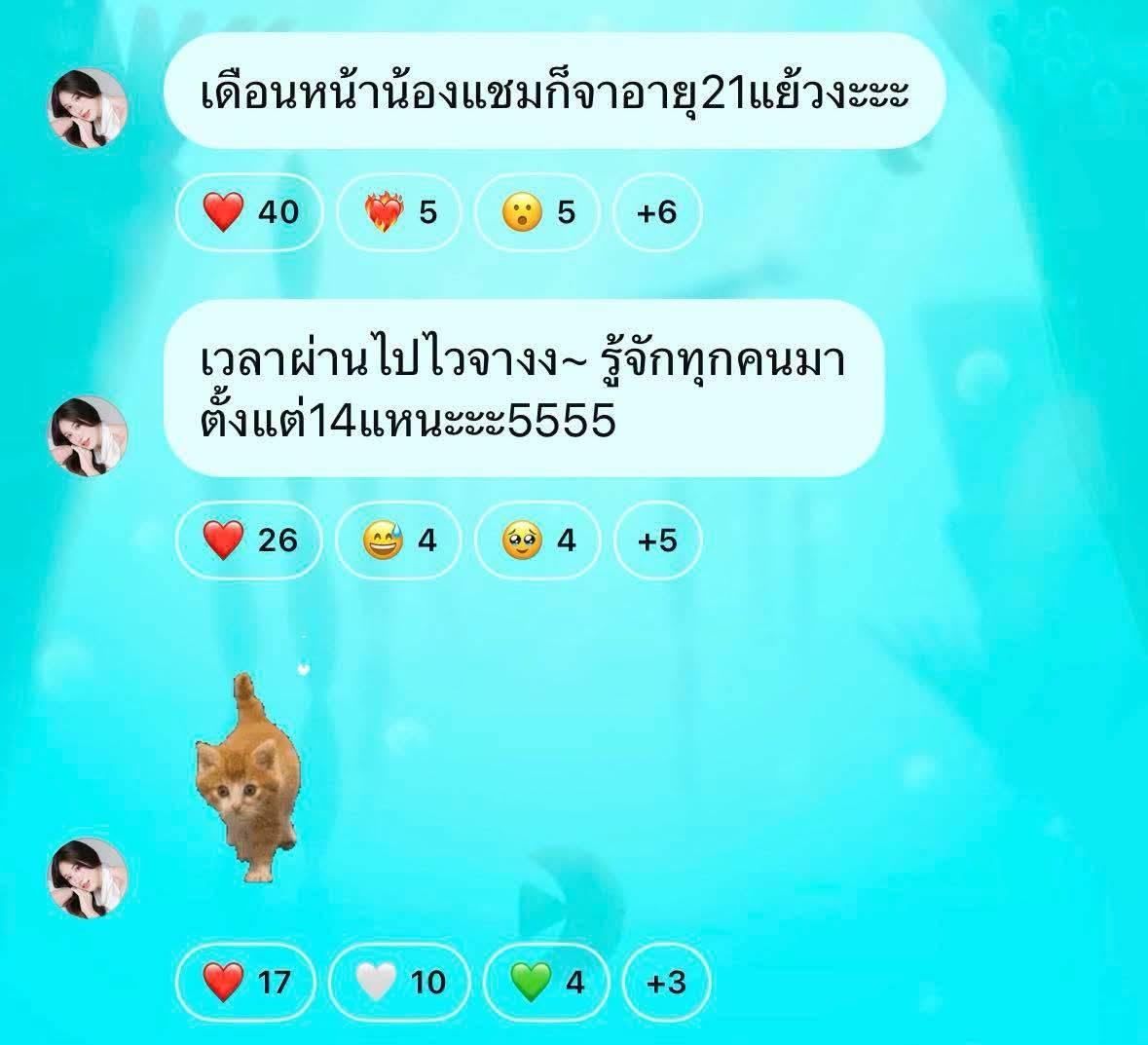Viewport: 1148px width, 1045px height.
Task: Tap the red heart reaction showing 17
Action: pos(246,982)
